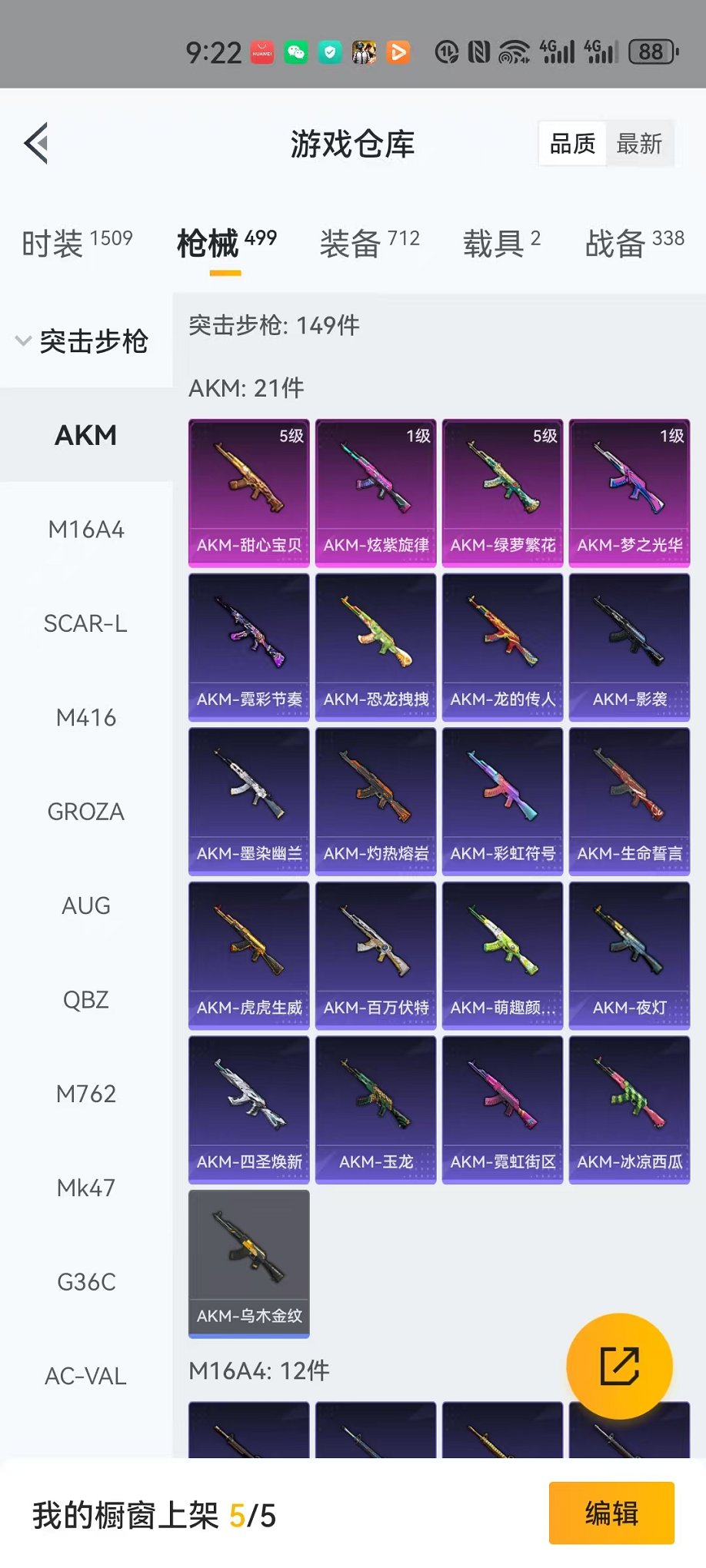This screenshot has width=706, height=1568.
Task: Open the 战备 tab
Action: point(634,244)
